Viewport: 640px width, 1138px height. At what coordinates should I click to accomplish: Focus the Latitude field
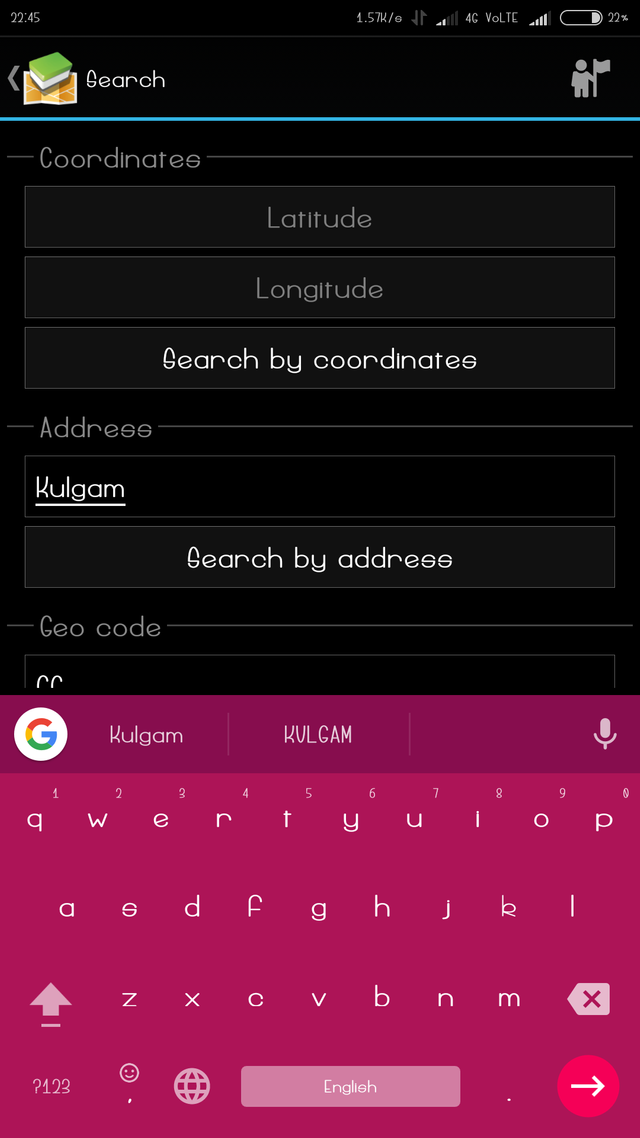(319, 217)
